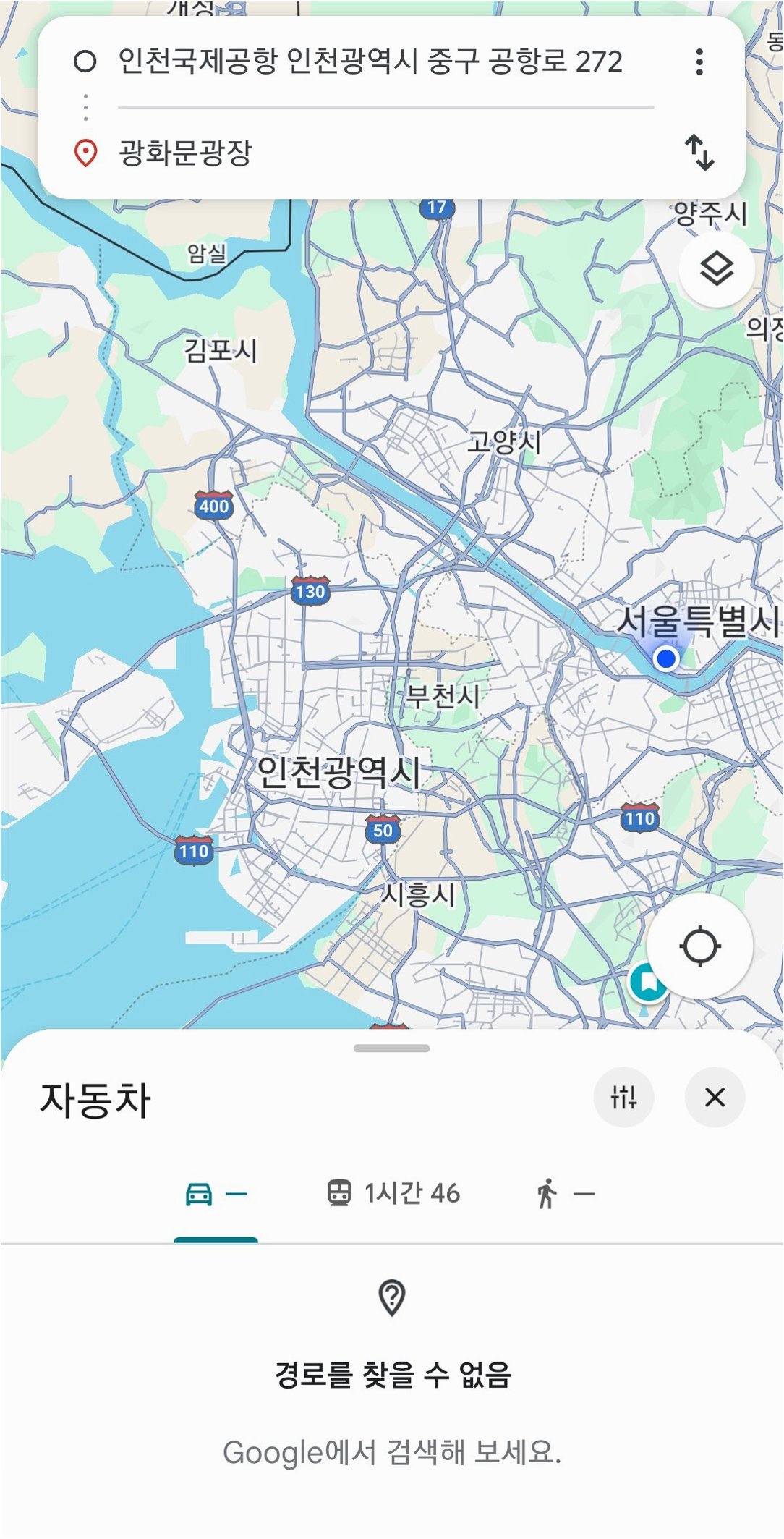784x1539 pixels.
Task: Switch to transit tab showing 1시간 46
Action: (x=393, y=1193)
